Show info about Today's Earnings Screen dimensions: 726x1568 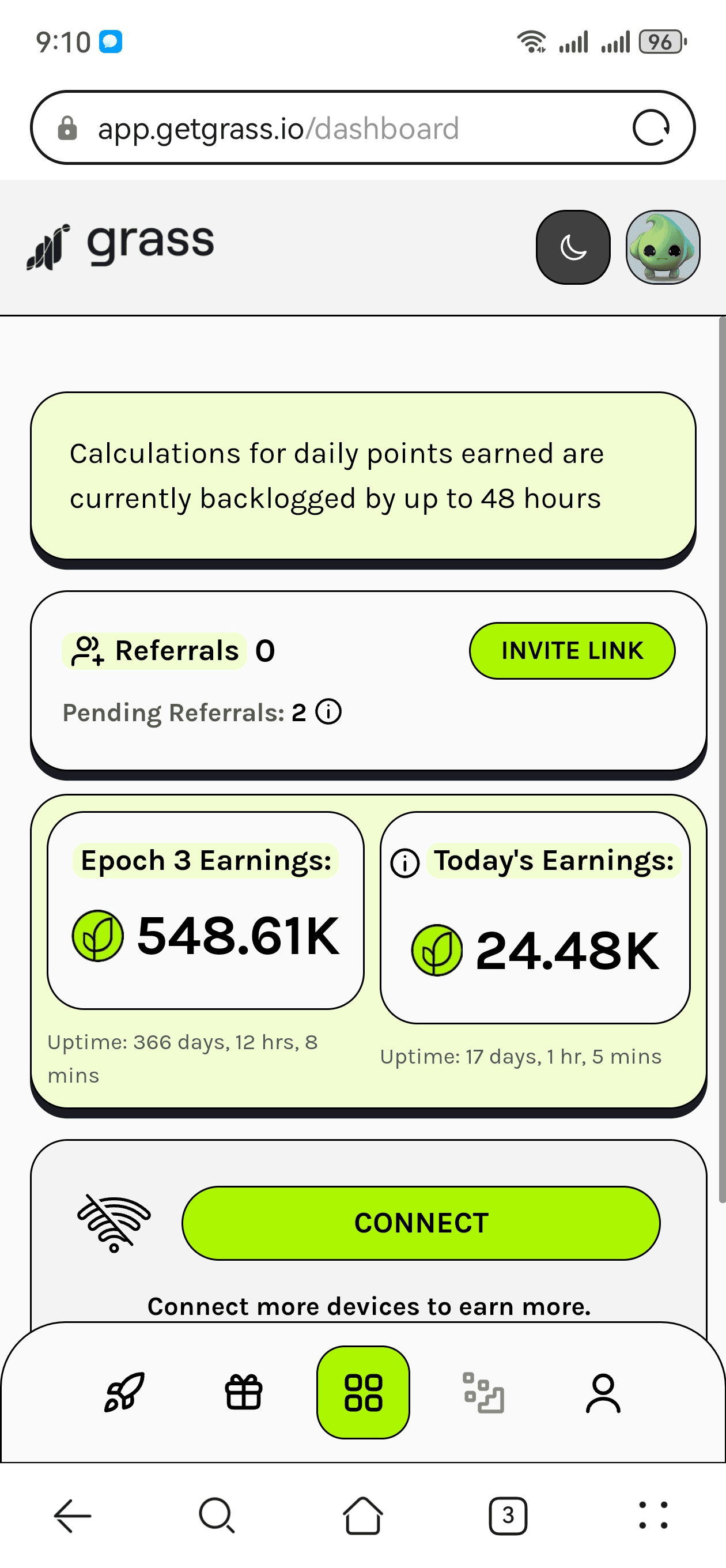pyautogui.click(x=404, y=862)
